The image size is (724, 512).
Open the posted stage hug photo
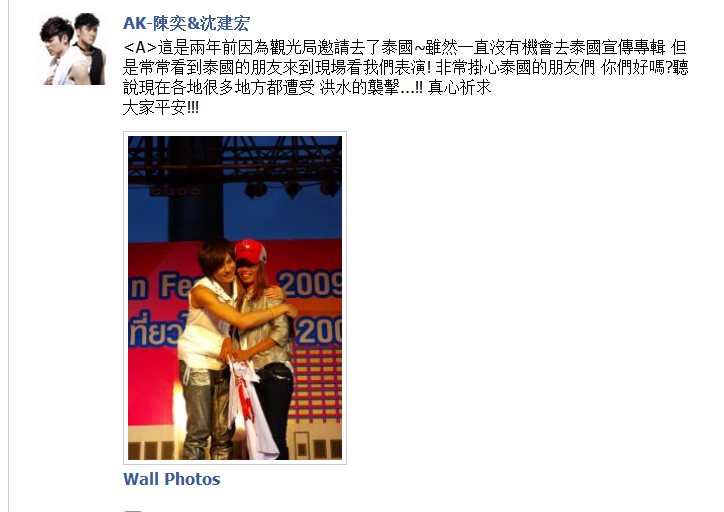tap(235, 297)
